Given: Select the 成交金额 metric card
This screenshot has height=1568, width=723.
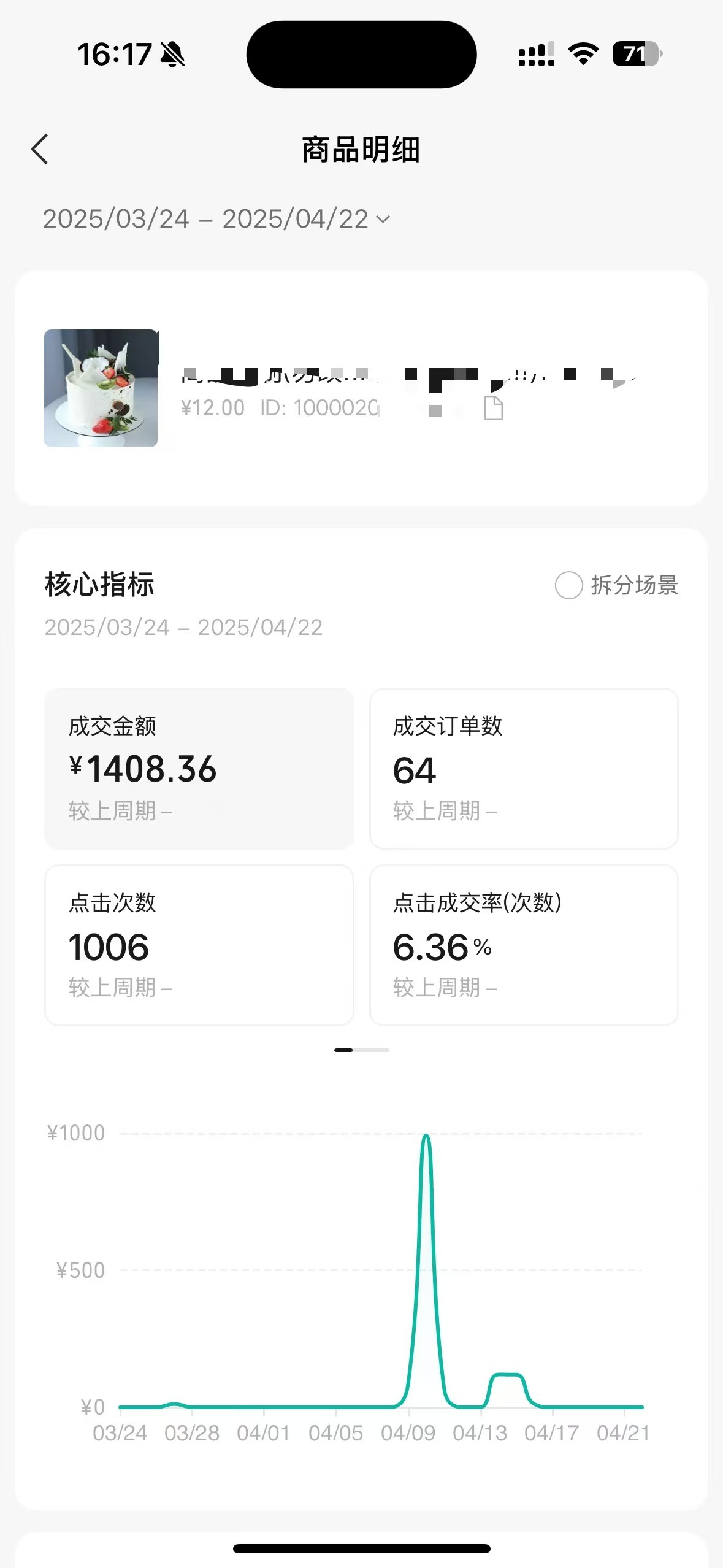Looking at the screenshot, I should (x=199, y=768).
